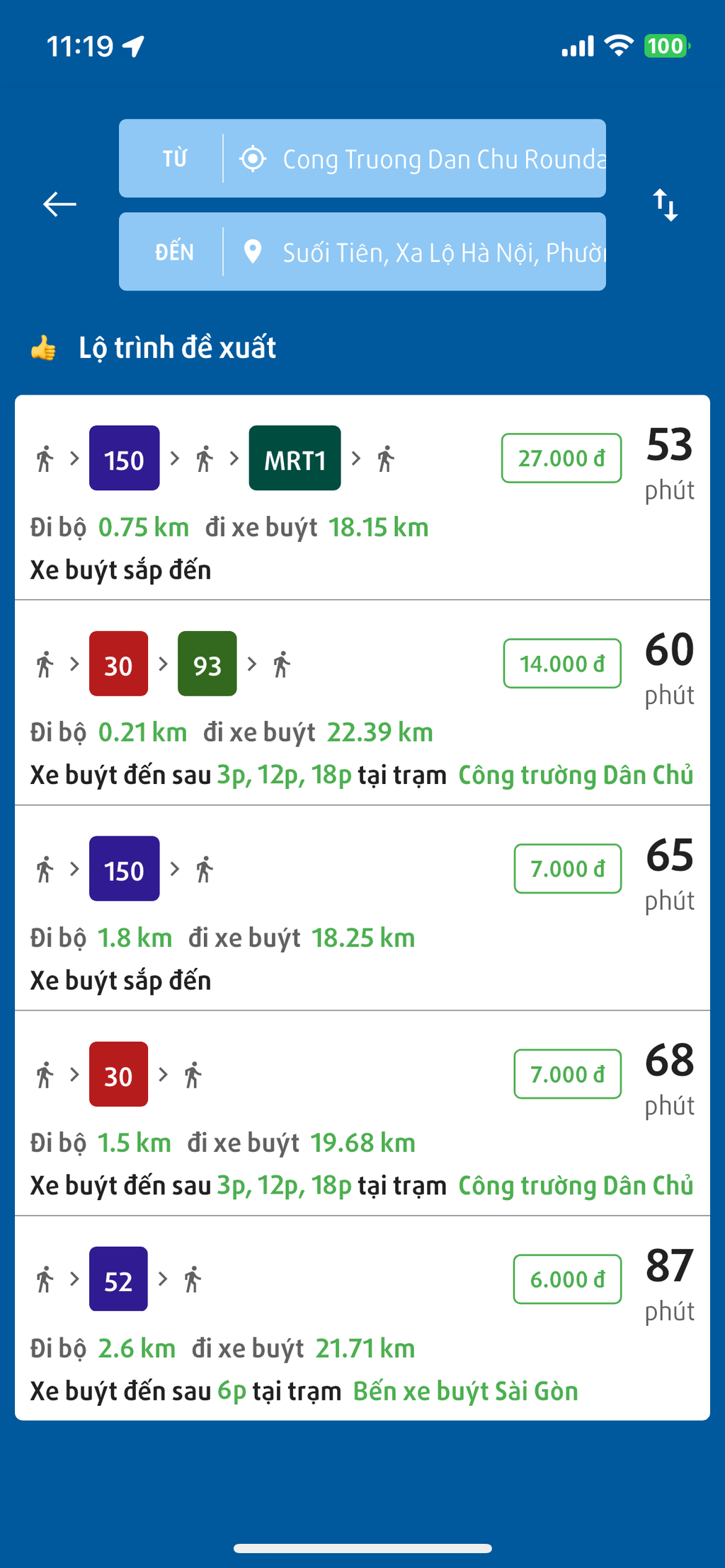Tap the 14.000 đ fare button
This screenshot has width=725, height=1568.
(x=561, y=664)
